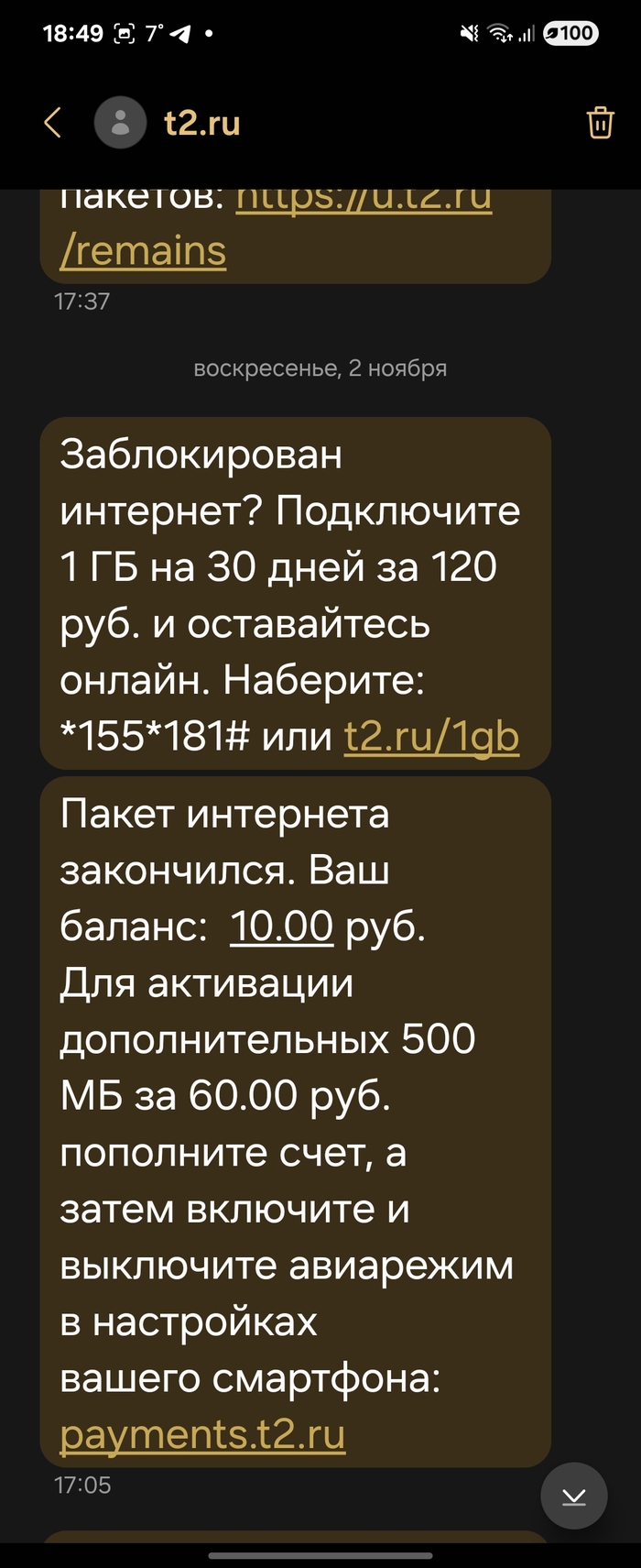Viewport: 641px width, 1568px height.
Task: Open the t2.ru/1gb link
Action: click(431, 737)
